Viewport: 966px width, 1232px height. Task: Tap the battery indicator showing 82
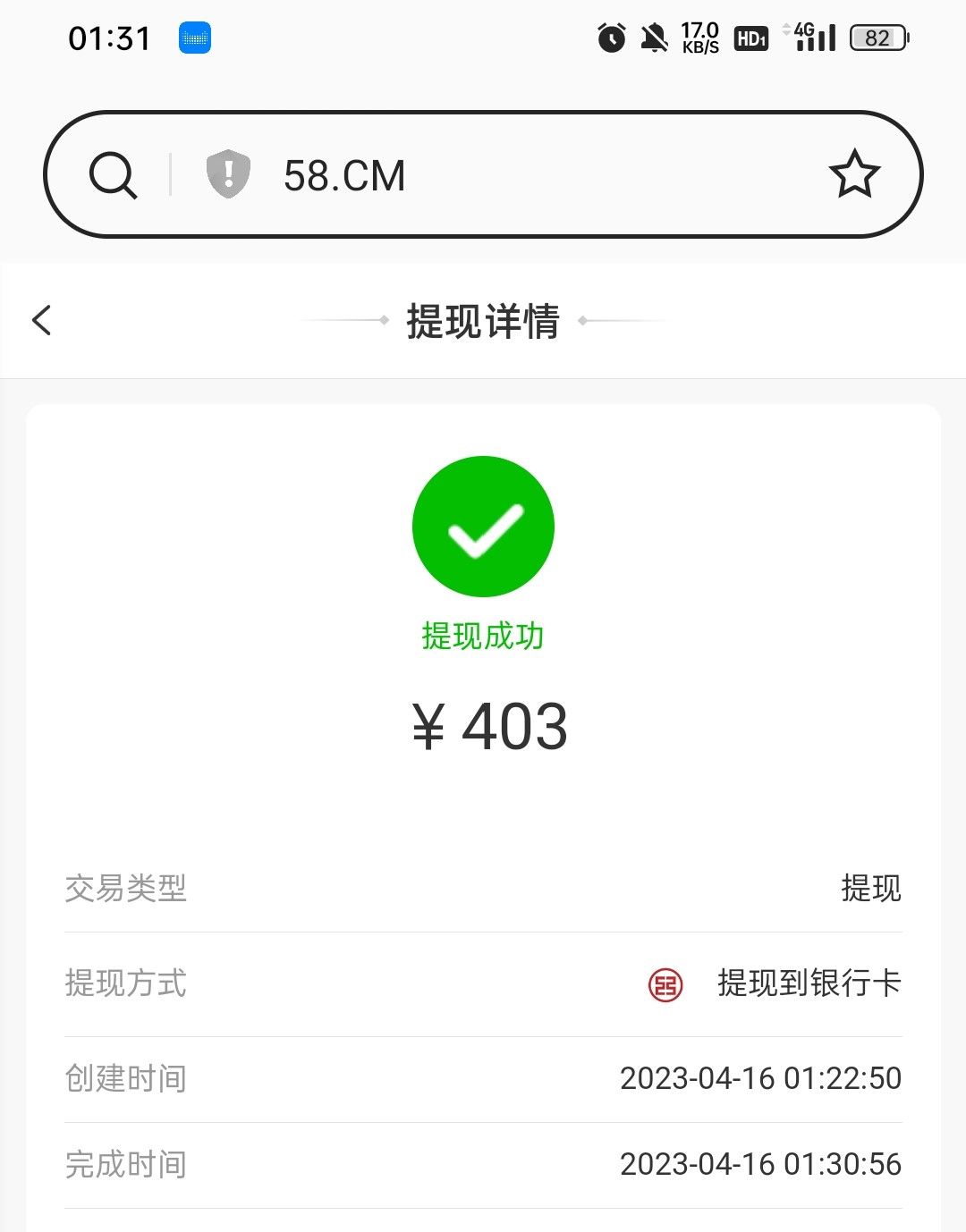click(877, 38)
